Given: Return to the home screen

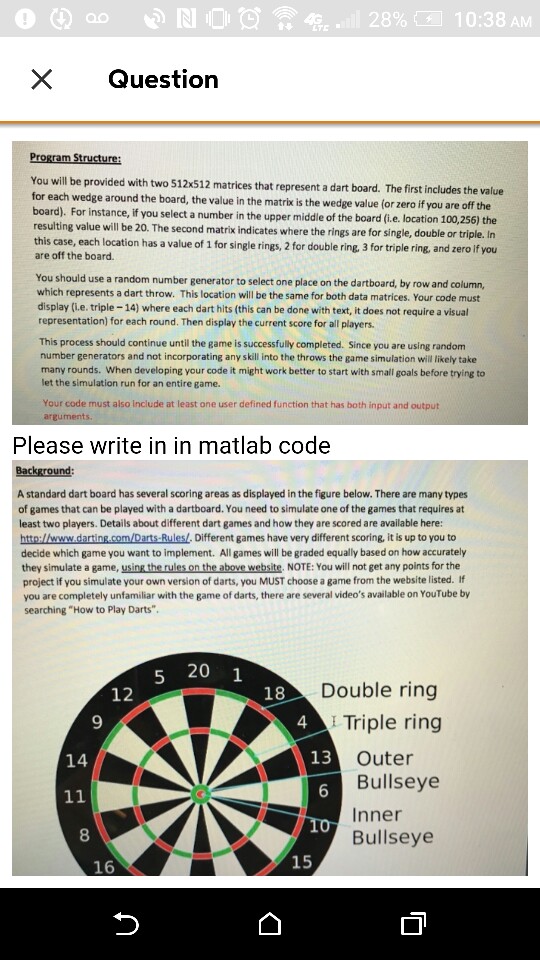Looking at the screenshot, I should (x=270, y=924).
